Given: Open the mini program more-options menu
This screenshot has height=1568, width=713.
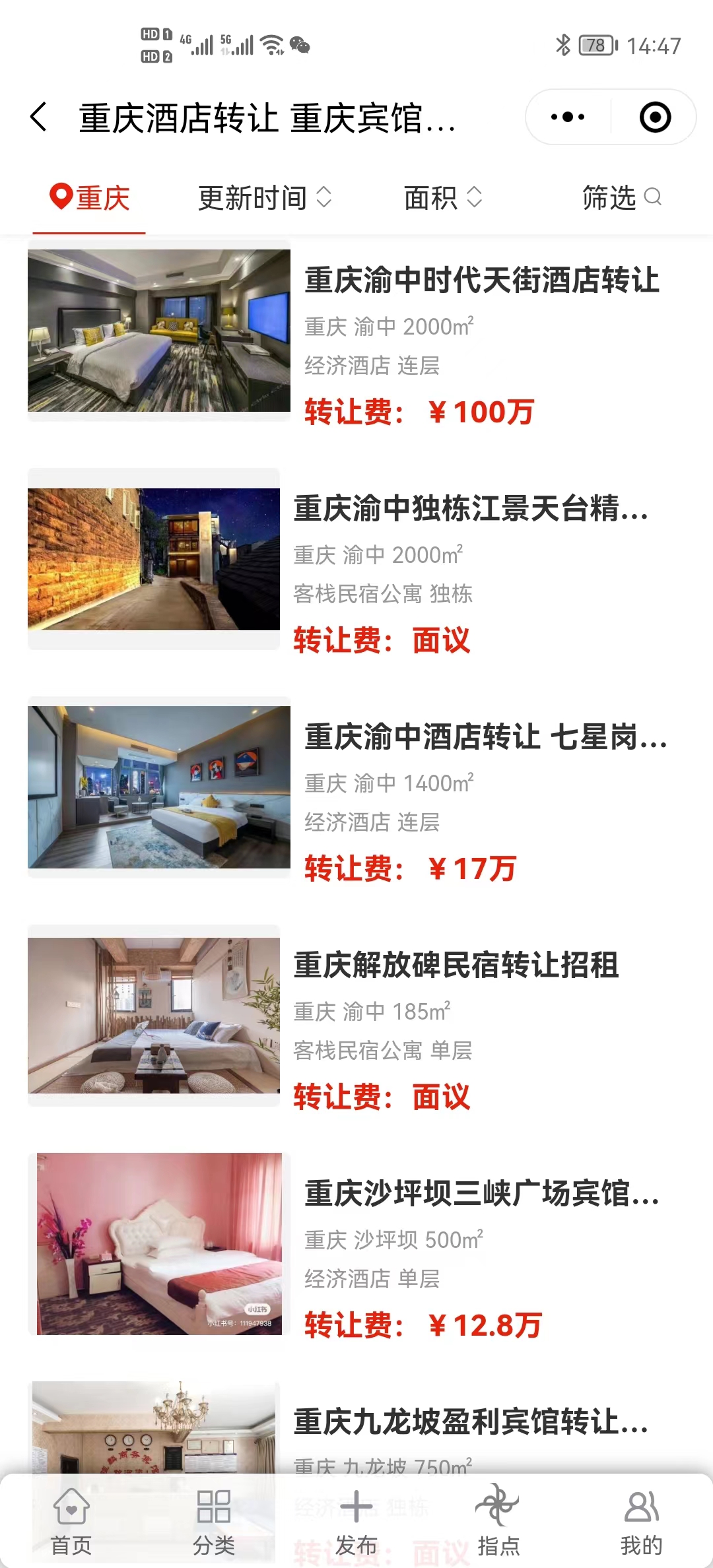Looking at the screenshot, I should (568, 117).
